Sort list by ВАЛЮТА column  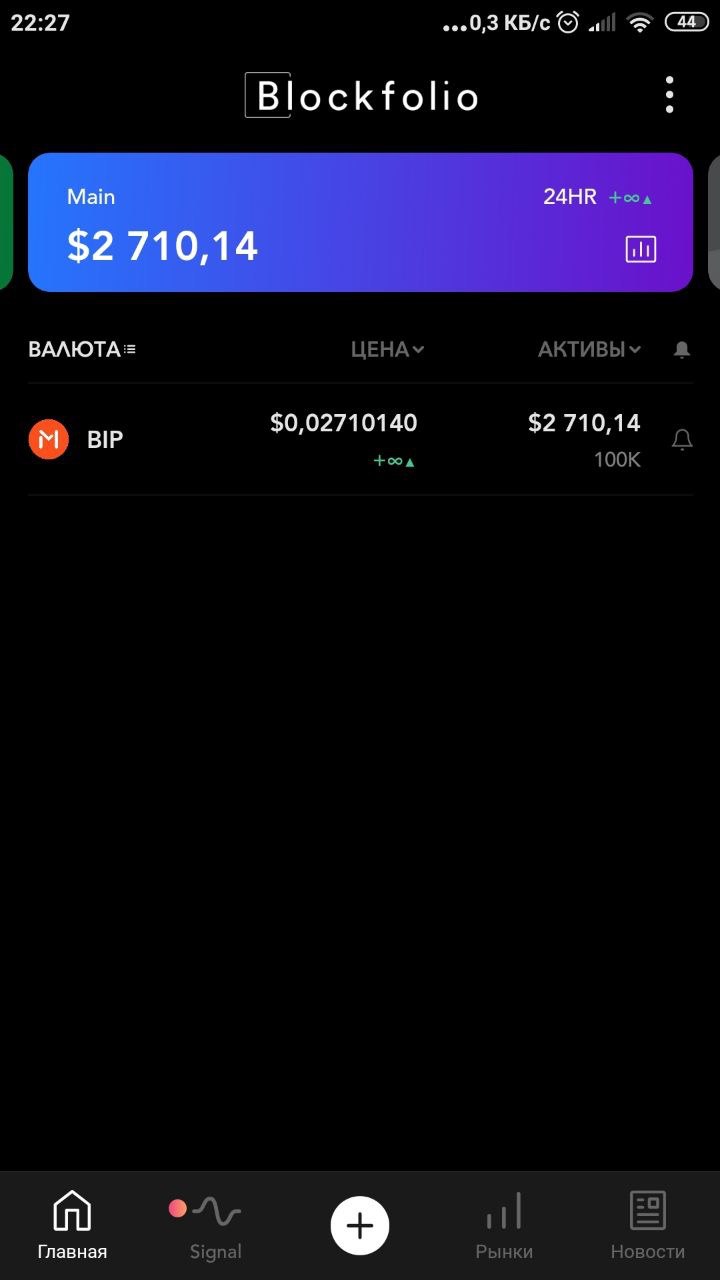click(x=82, y=349)
